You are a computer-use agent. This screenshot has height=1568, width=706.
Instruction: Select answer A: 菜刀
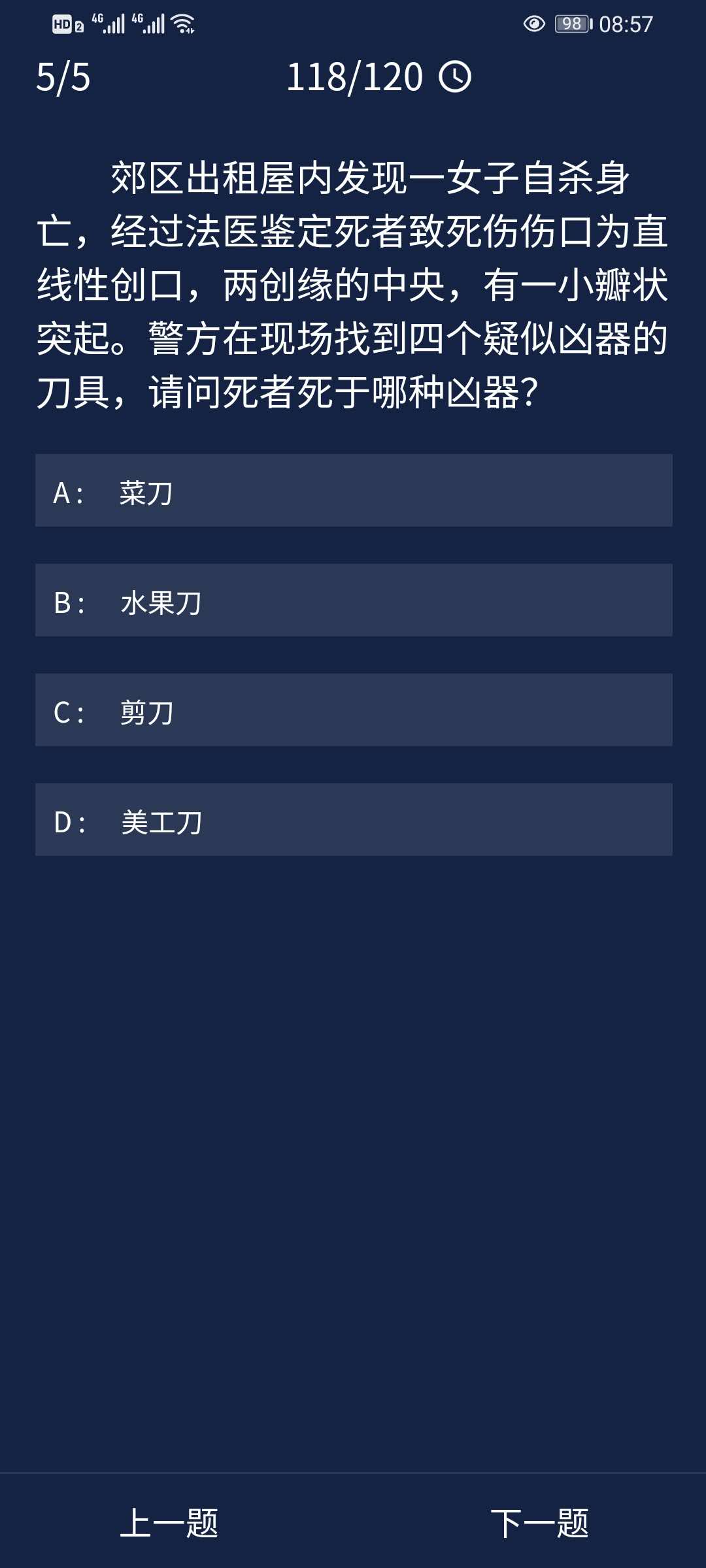(x=353, y=491)
